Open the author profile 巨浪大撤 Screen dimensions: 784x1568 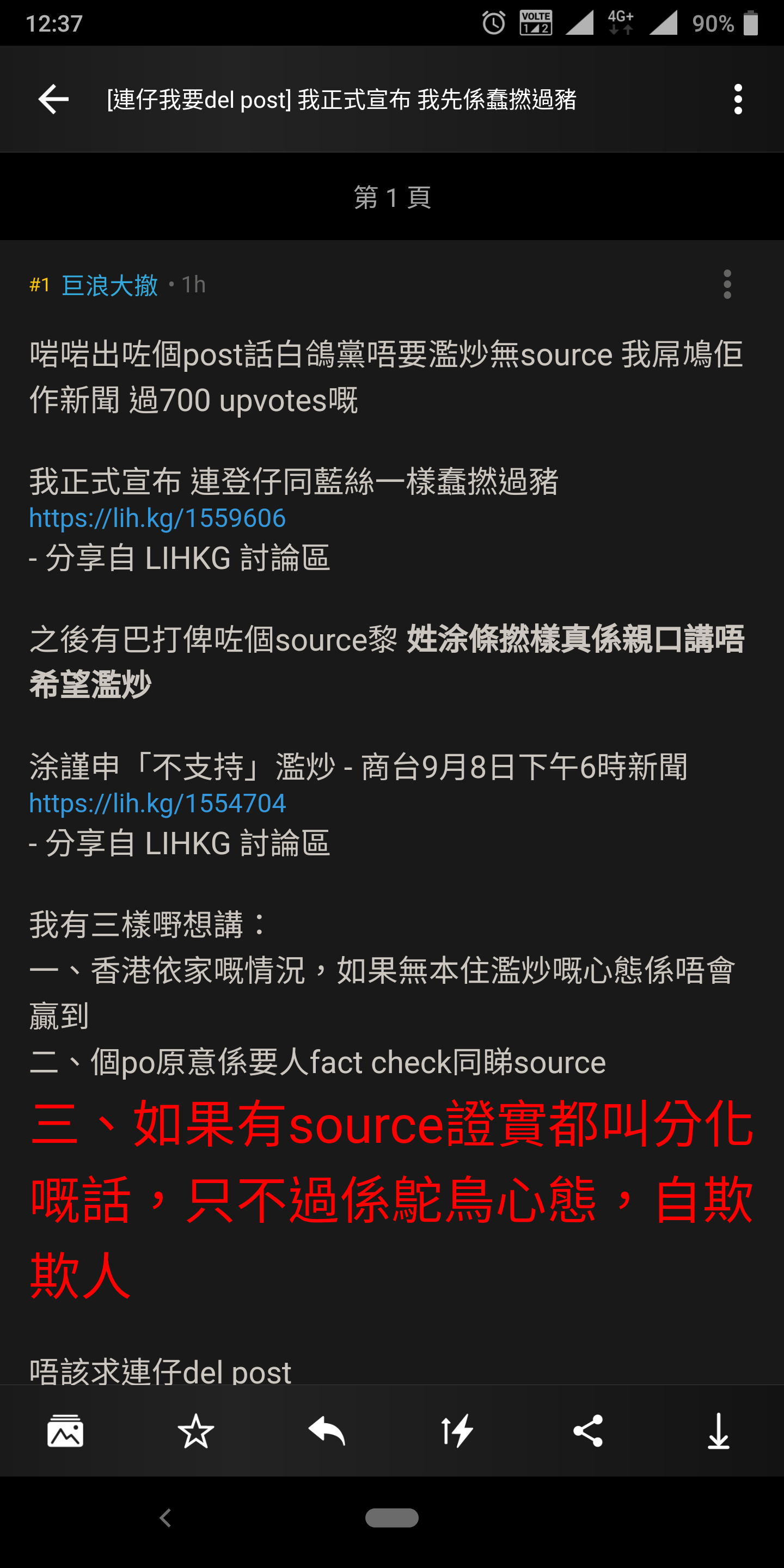pyautogui.click(x=110, y=285)
